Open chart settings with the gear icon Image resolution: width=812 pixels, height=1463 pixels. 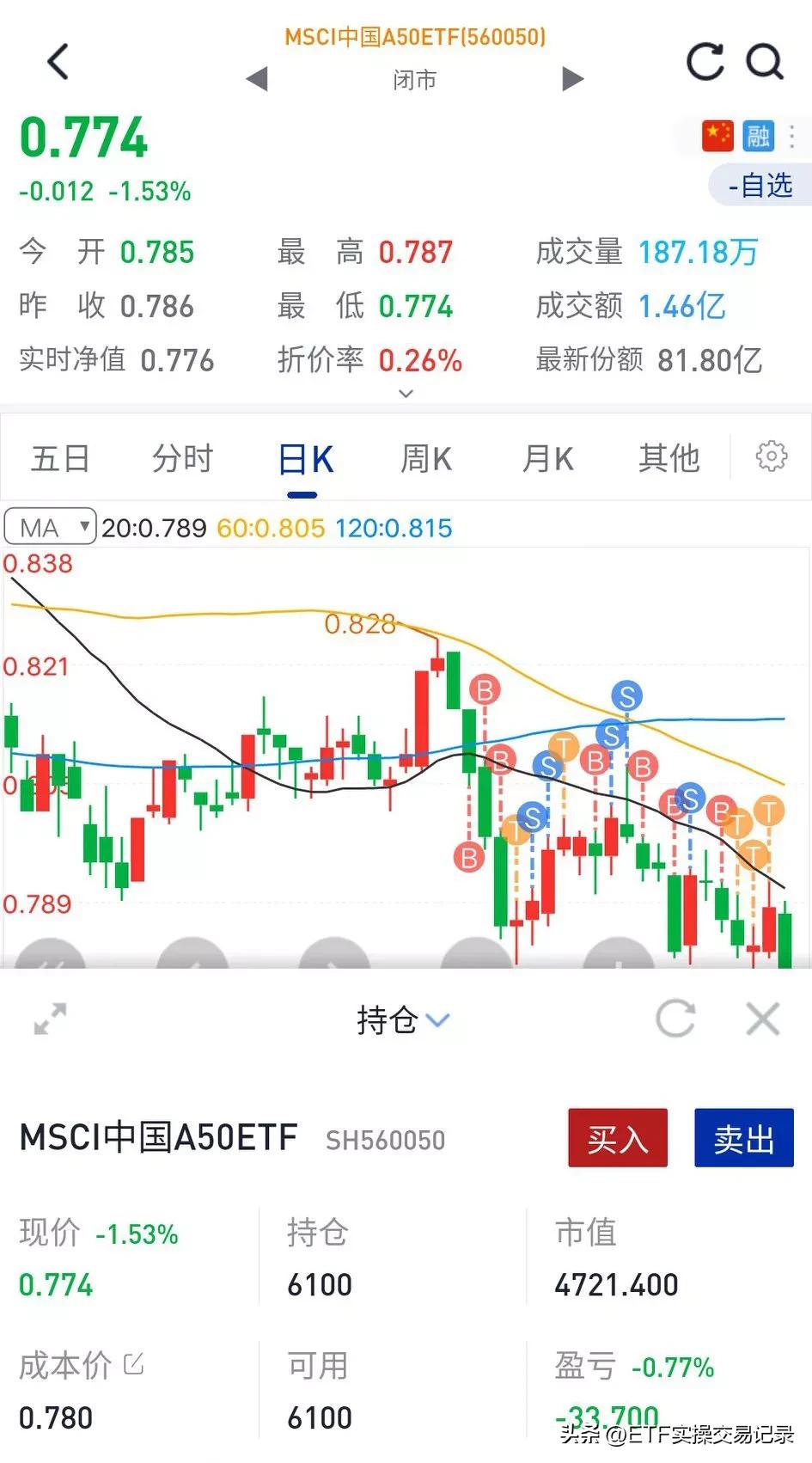pyautogui.click(x=771, y=457)
